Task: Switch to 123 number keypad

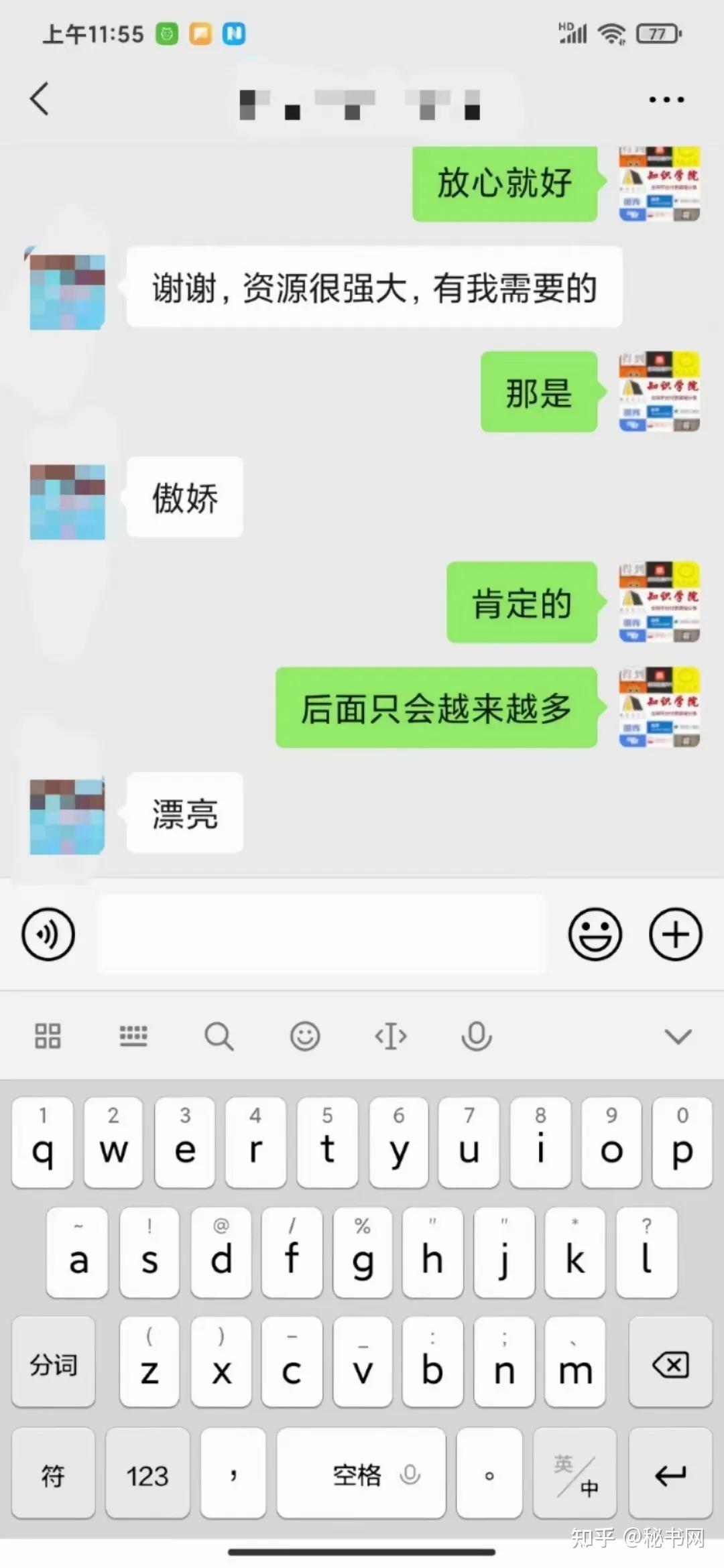Action: (148, 1476)
